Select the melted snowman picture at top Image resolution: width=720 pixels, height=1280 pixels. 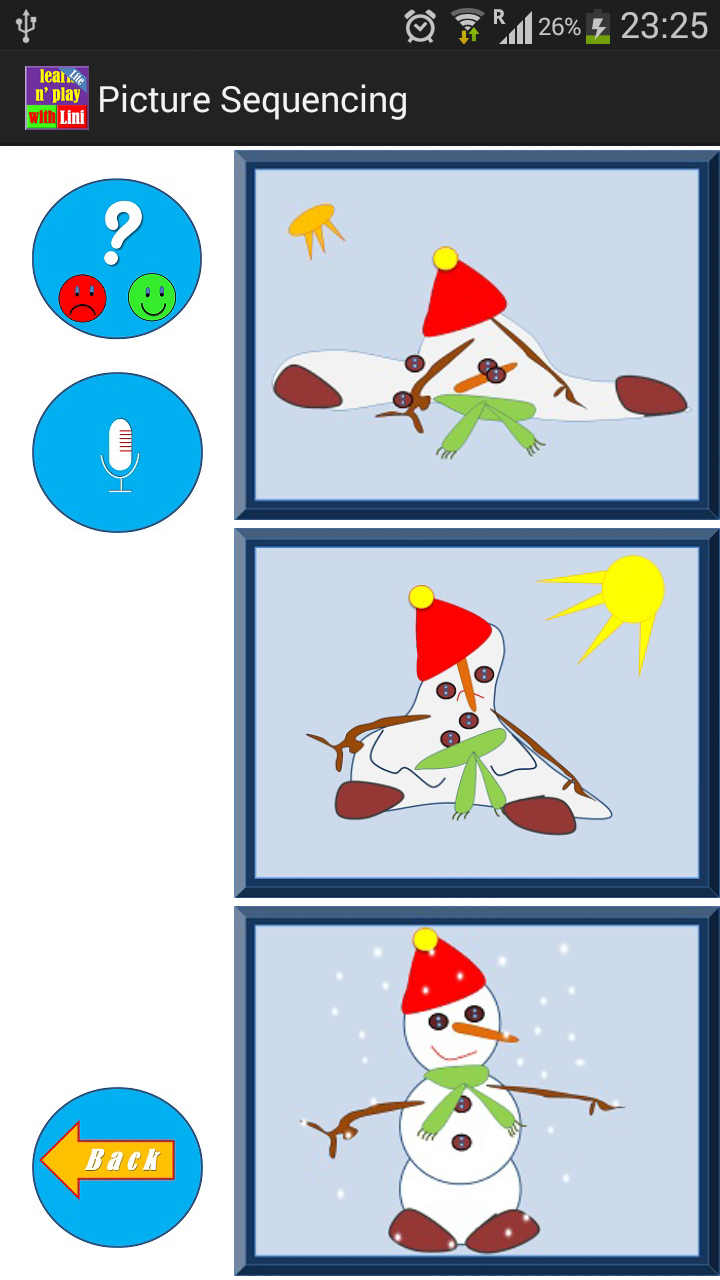point(475,333)
